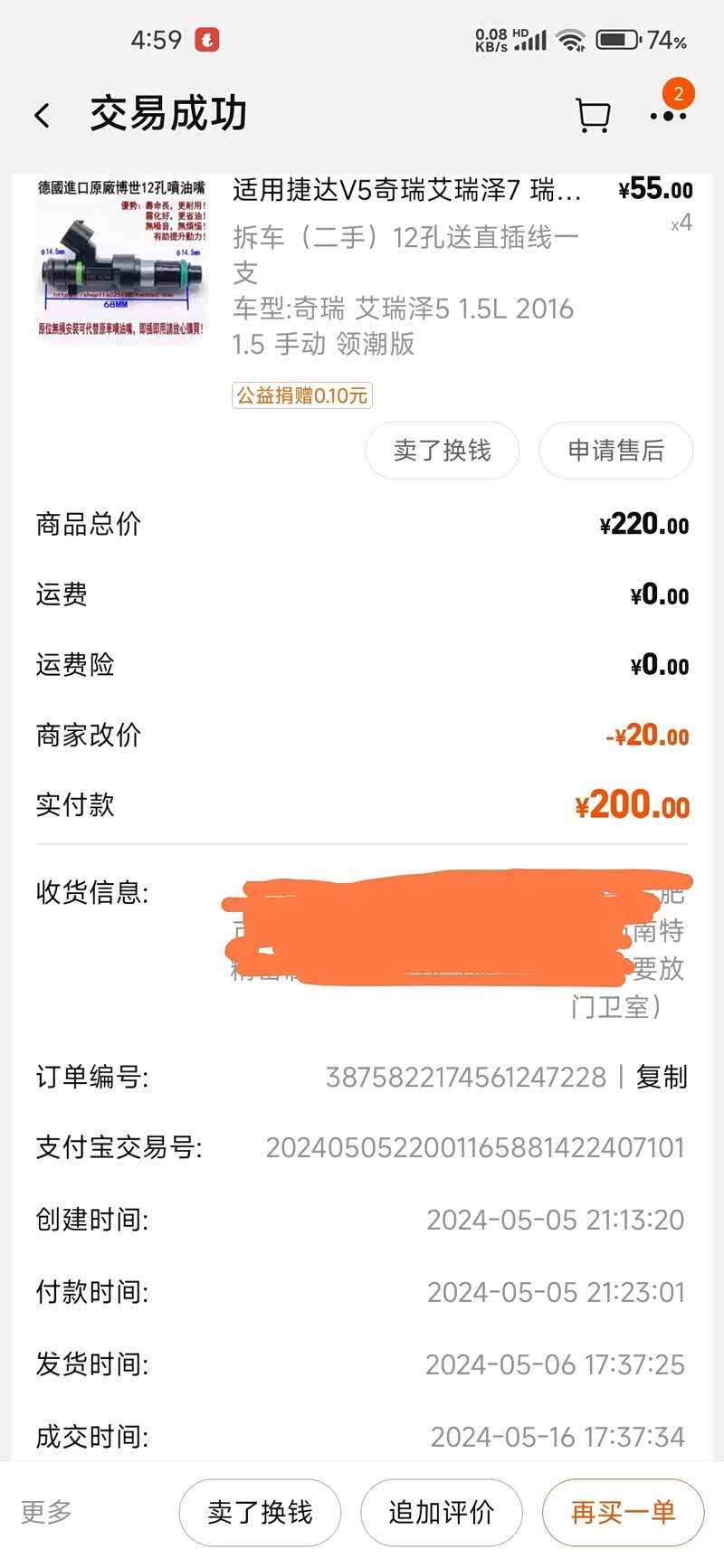
Task: Copy the order number with 复制
Action: [x=662, y=1077]
